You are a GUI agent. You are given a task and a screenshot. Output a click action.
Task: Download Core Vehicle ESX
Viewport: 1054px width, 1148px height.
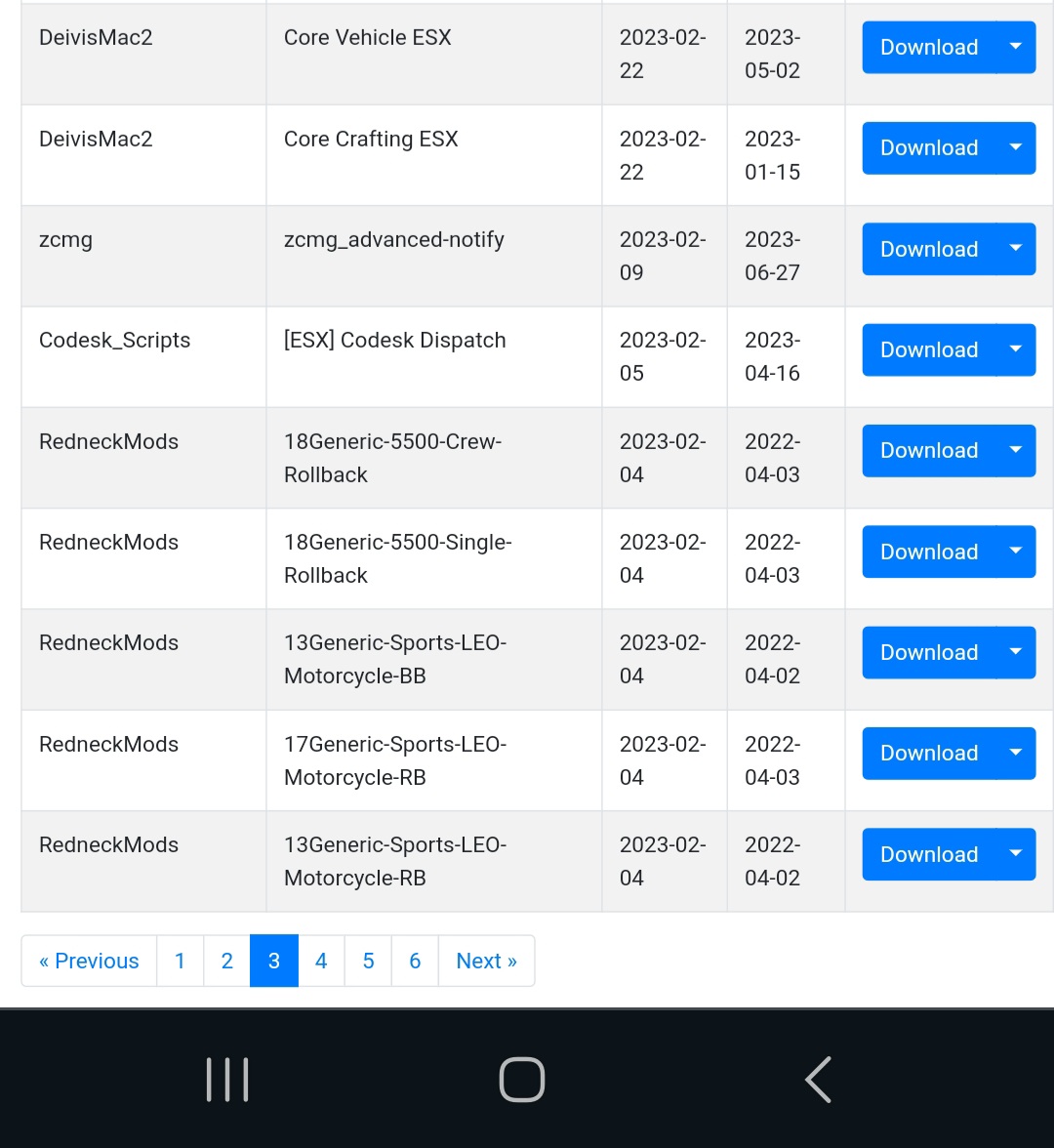[x=928, y=47]
